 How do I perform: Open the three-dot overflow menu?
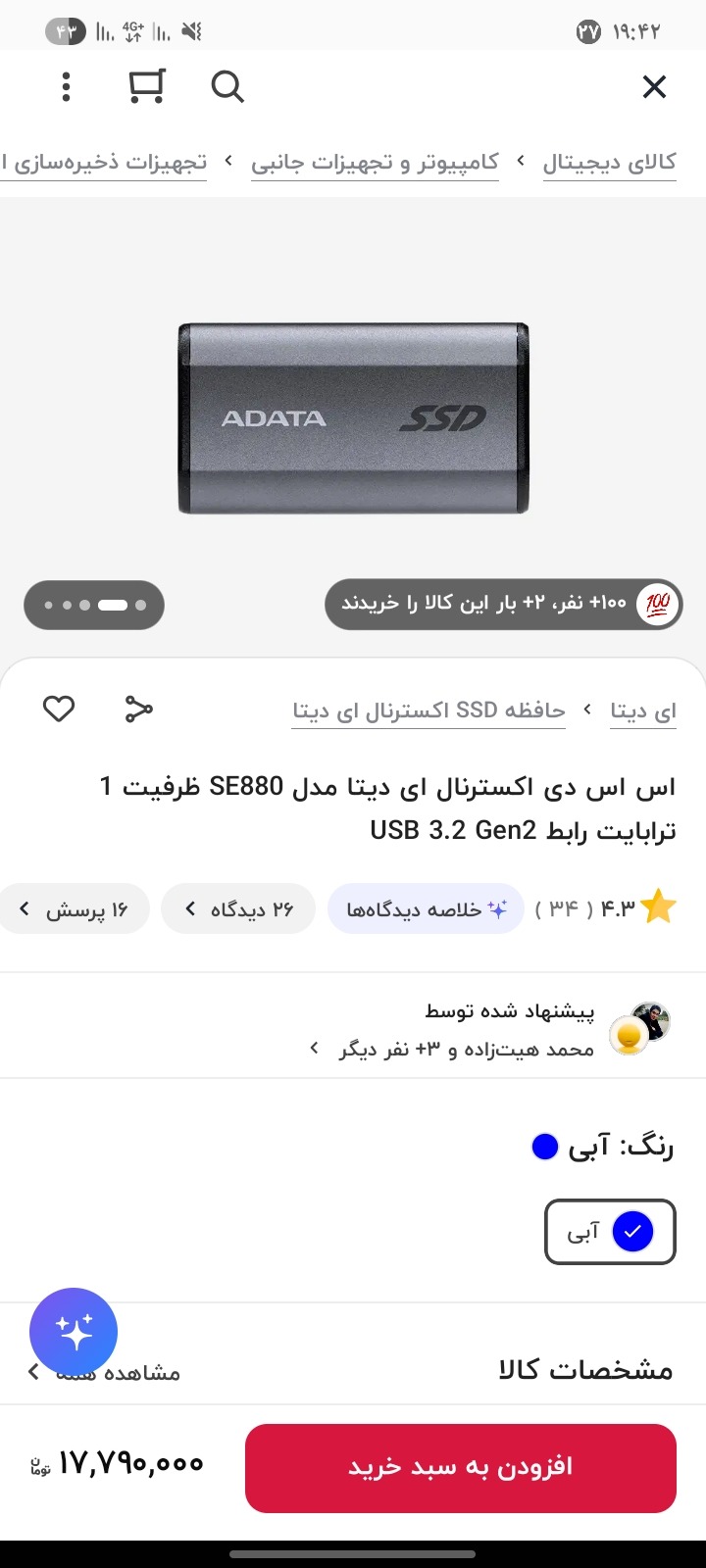coord(66,87)
